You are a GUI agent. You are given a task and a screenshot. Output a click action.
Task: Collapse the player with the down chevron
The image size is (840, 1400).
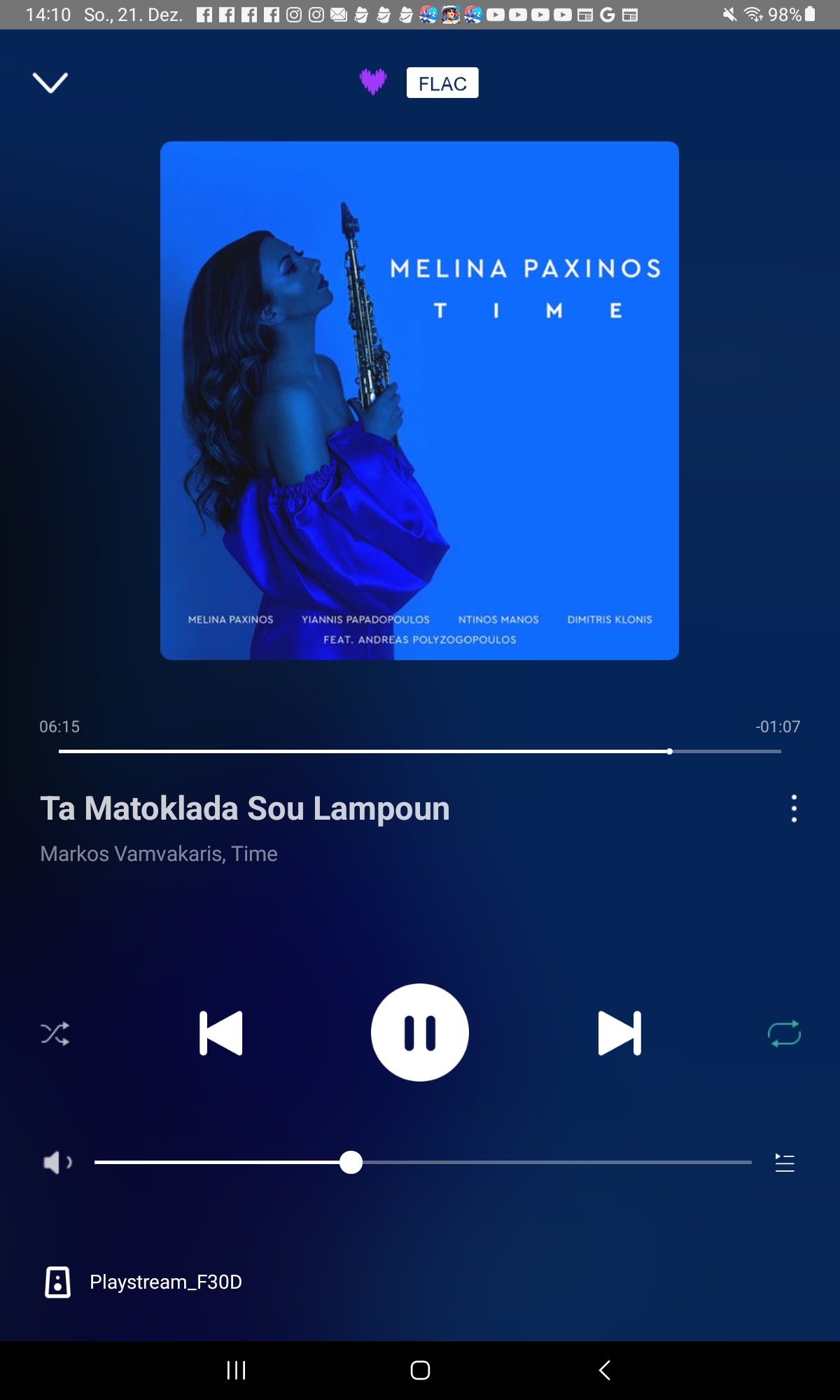(x=50, y=83)
